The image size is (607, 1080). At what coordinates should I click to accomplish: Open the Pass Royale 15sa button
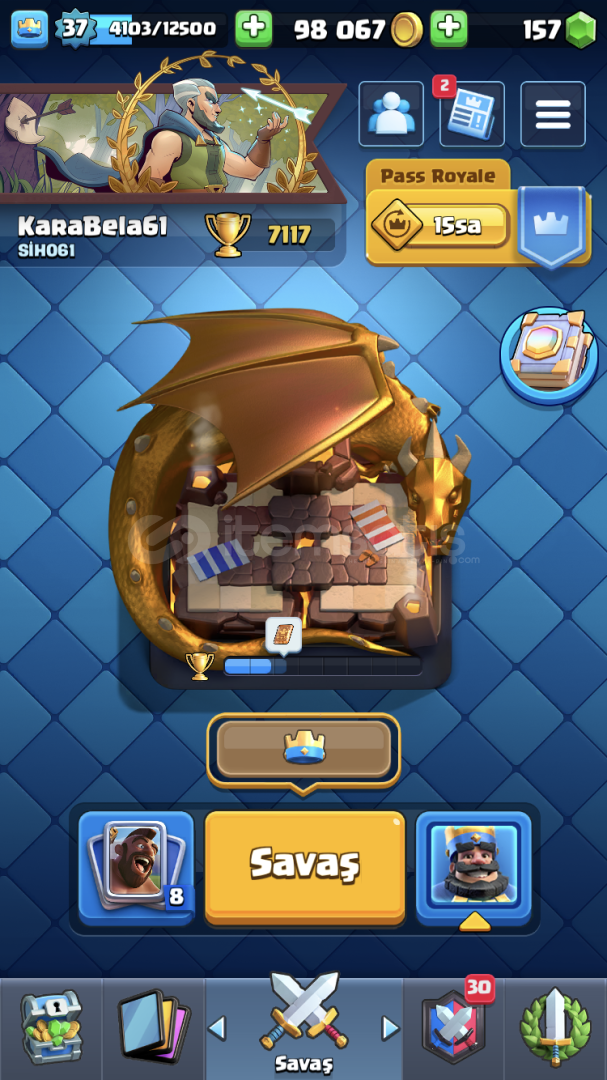point(440,226)
